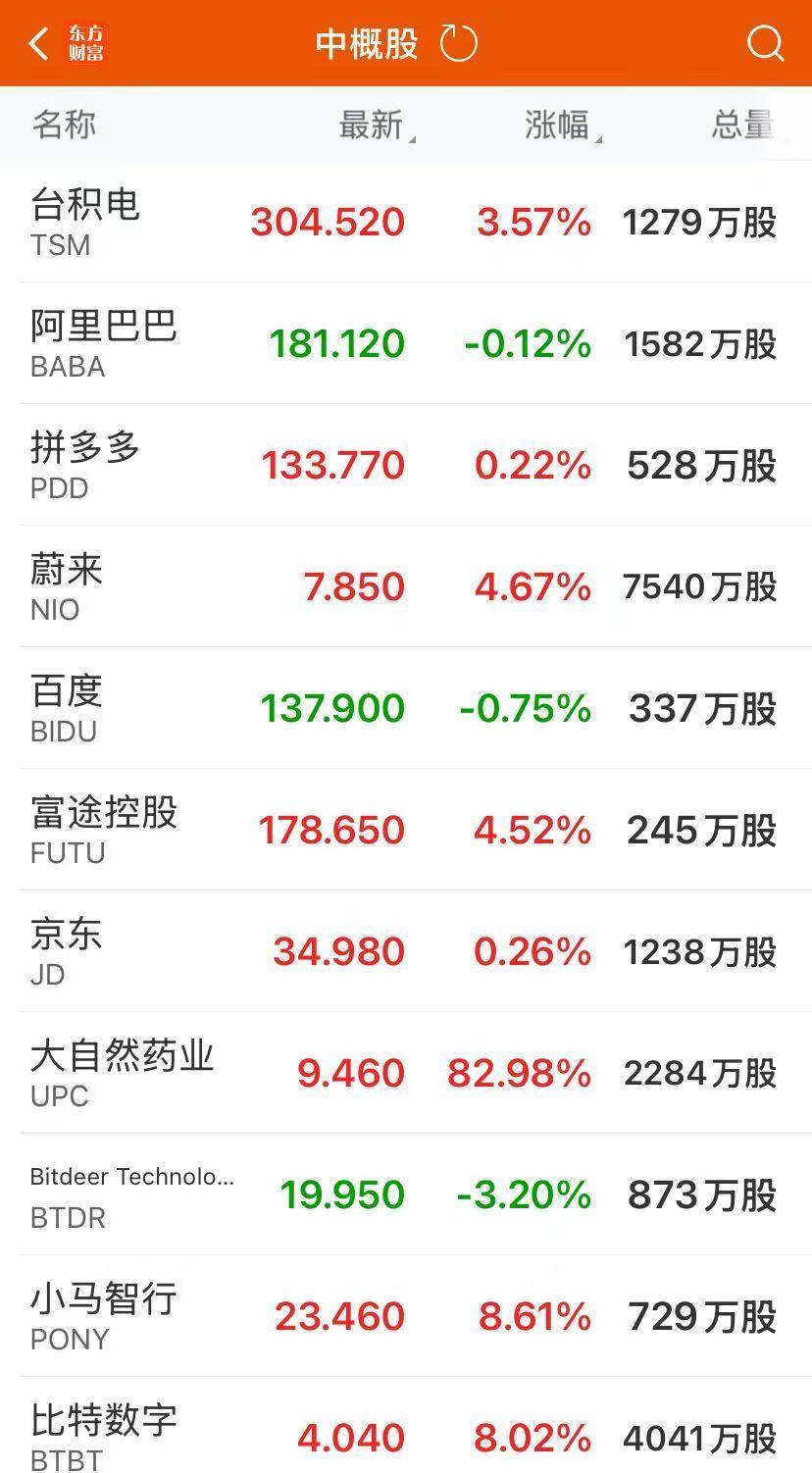Tap 蔚来 NIO gain percentage 4.67%
Screen dimensions: 812x1473
tap(534, 586)
